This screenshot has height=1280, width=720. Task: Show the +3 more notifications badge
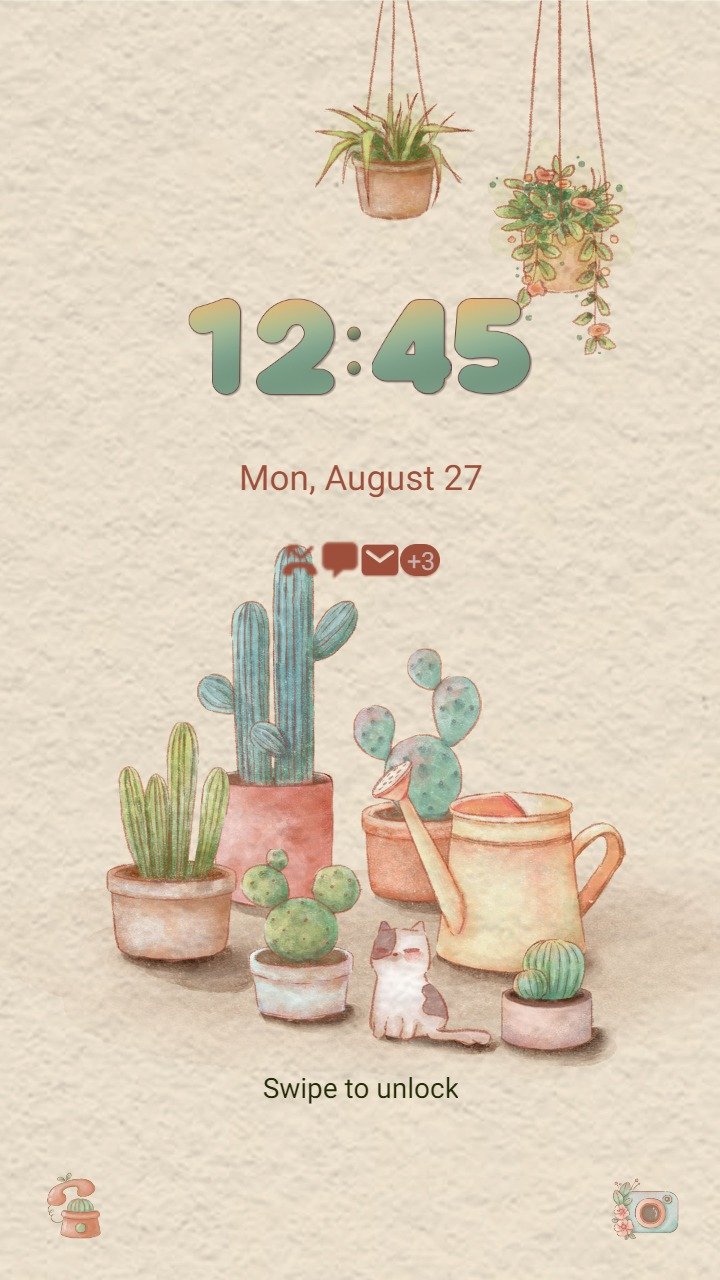tap(420, 561)
